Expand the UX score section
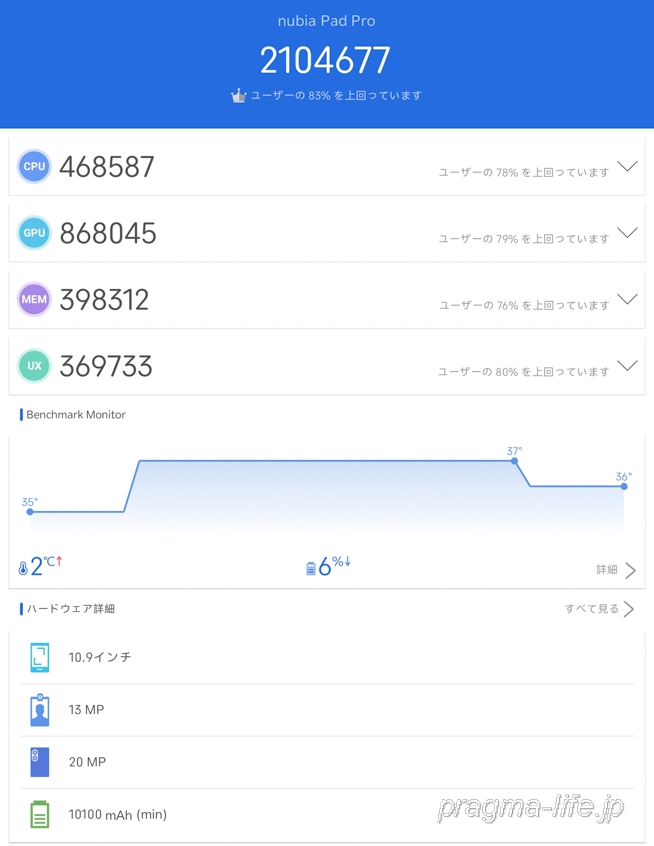The height and width of the screenshot is (846, 654). (627, 366)
